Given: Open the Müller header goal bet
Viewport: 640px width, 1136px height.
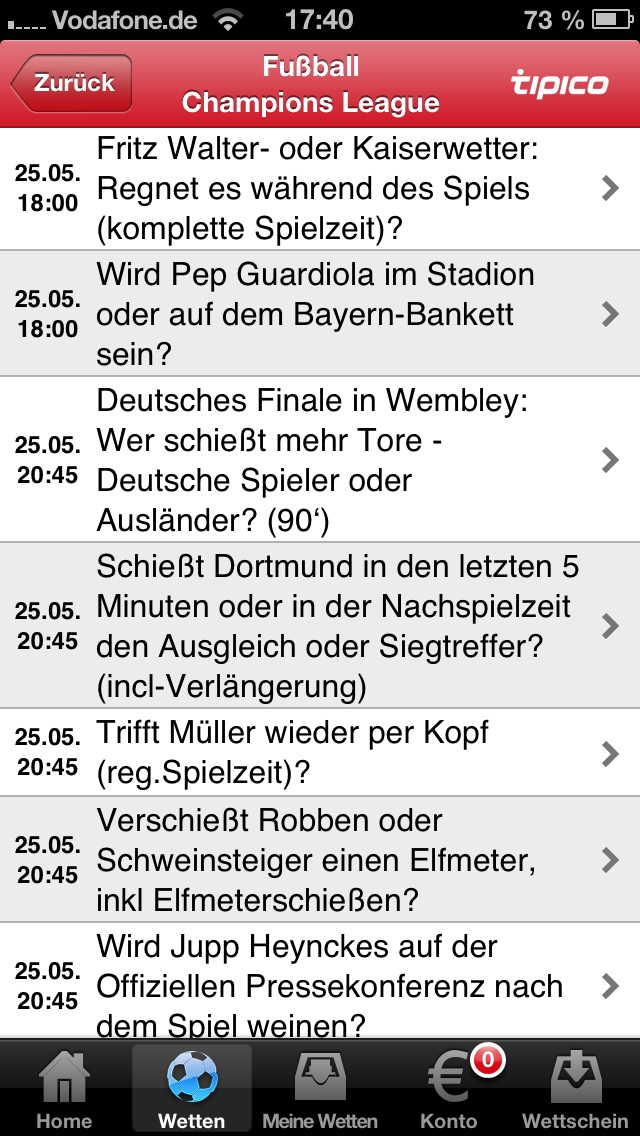Looking at the screenshot, I should pyautogui.click(x=320, y=752).
